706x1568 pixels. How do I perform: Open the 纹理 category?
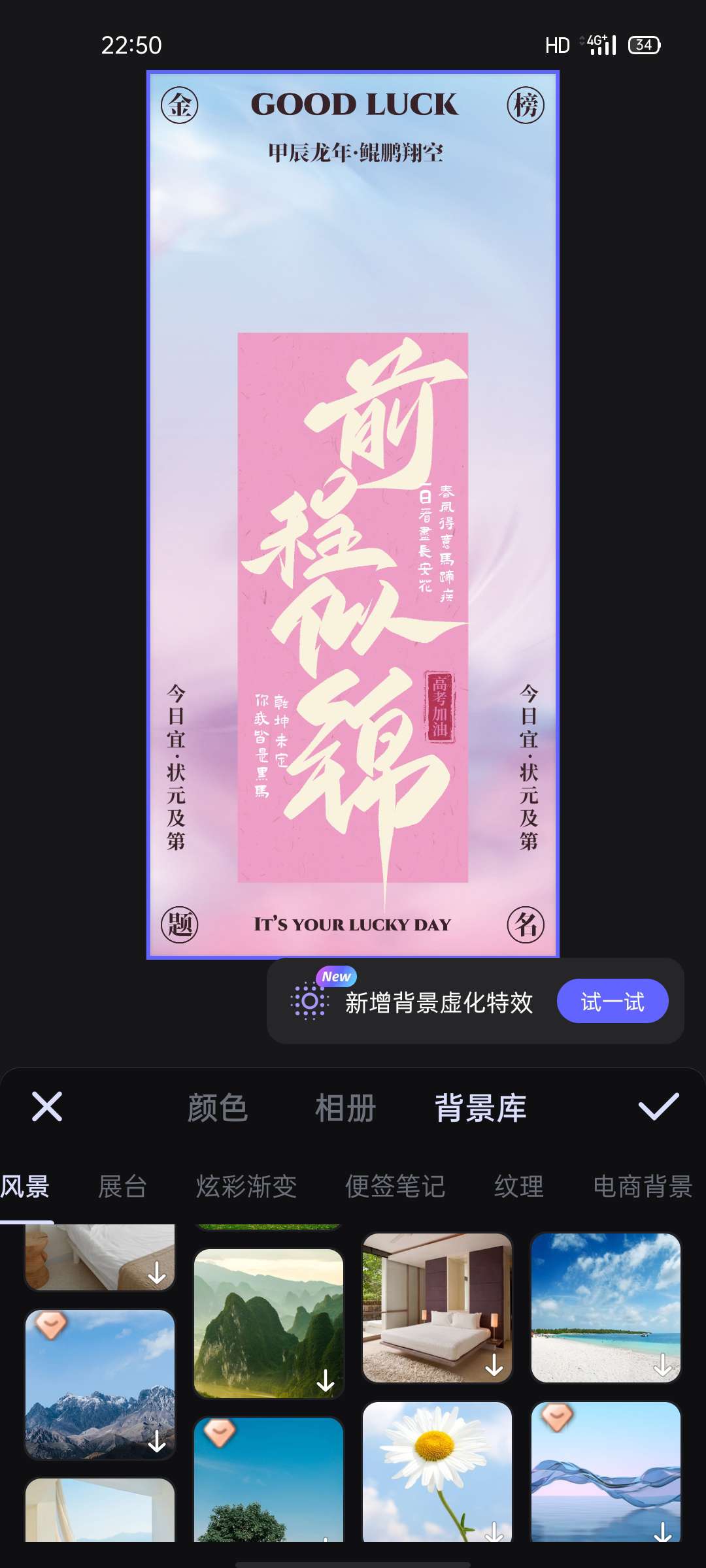pos(518,1186)
